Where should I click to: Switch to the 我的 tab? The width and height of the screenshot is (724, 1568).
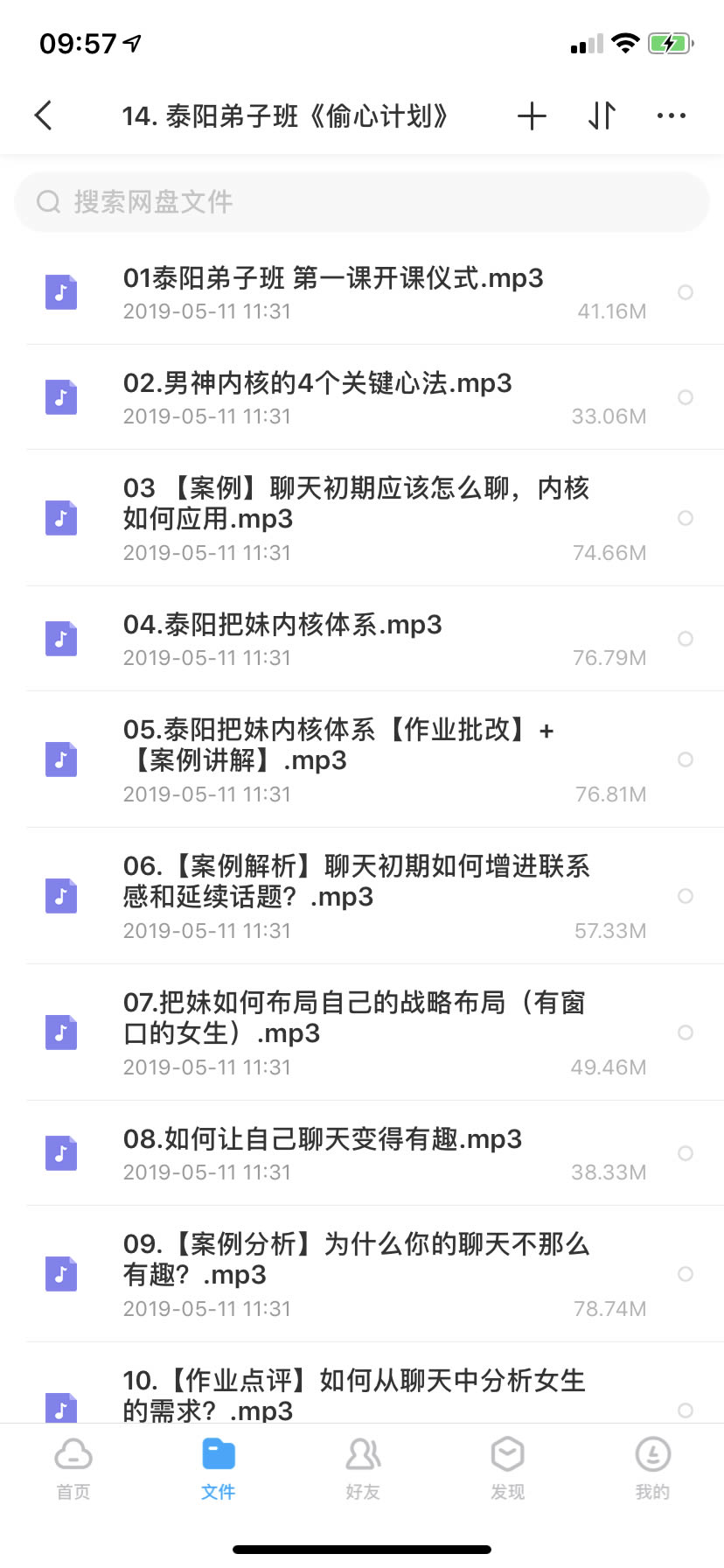click(652, 1468)
